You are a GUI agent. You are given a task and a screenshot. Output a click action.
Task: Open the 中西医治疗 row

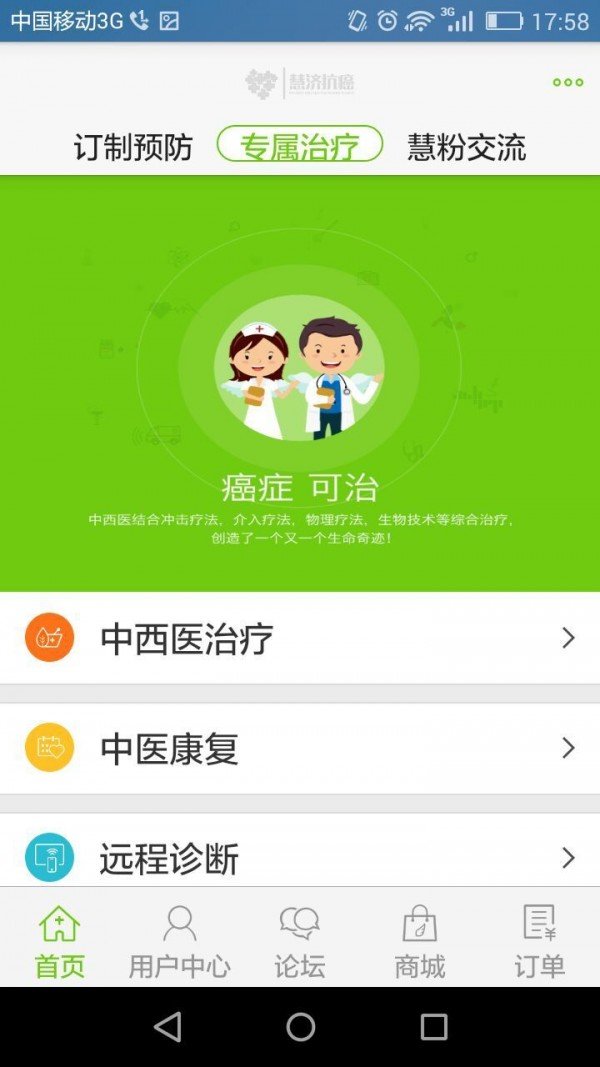coord(300,638)
